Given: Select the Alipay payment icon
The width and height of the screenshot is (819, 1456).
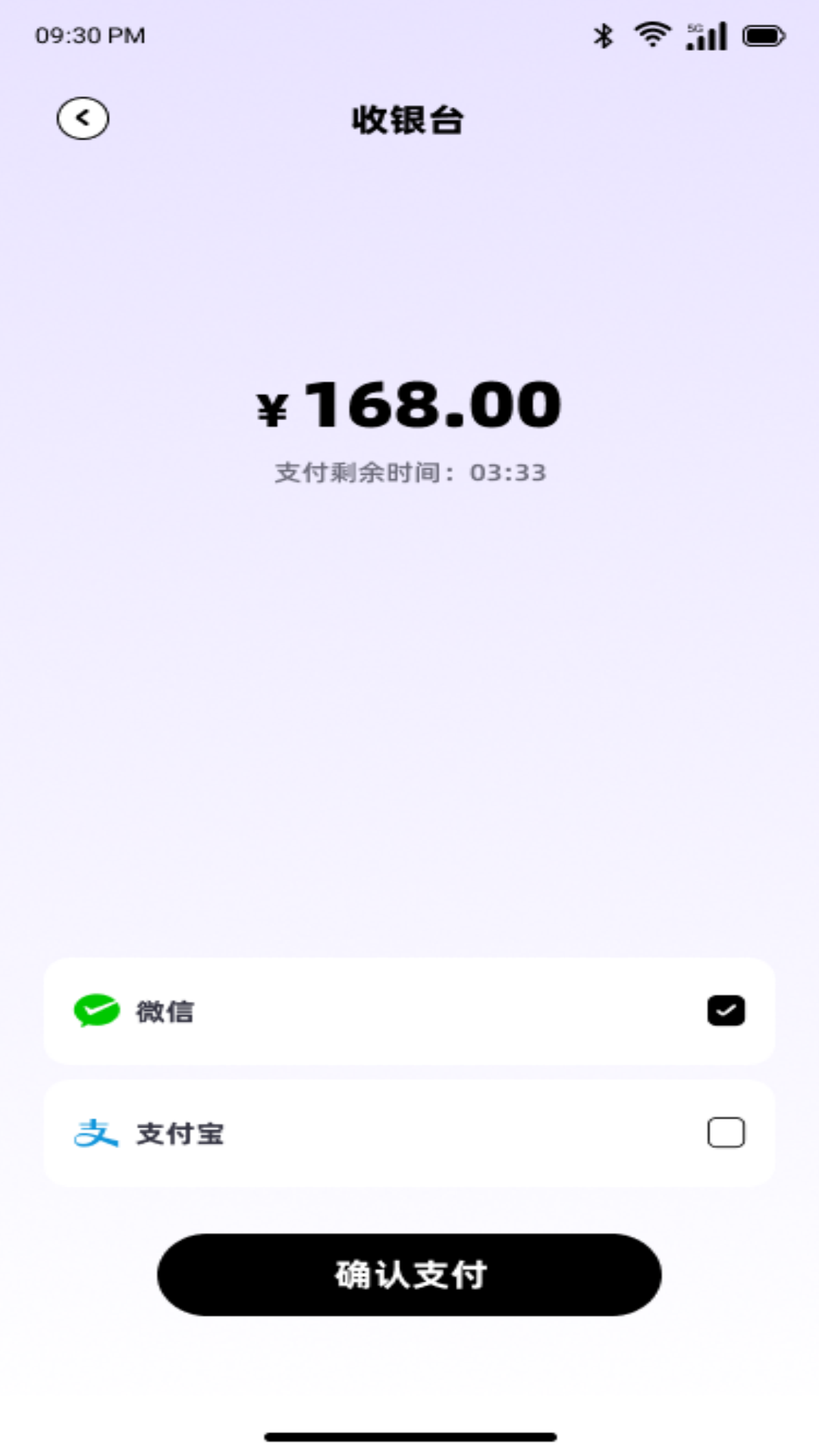Looking at the screenshot, I should click(96, 1133).
